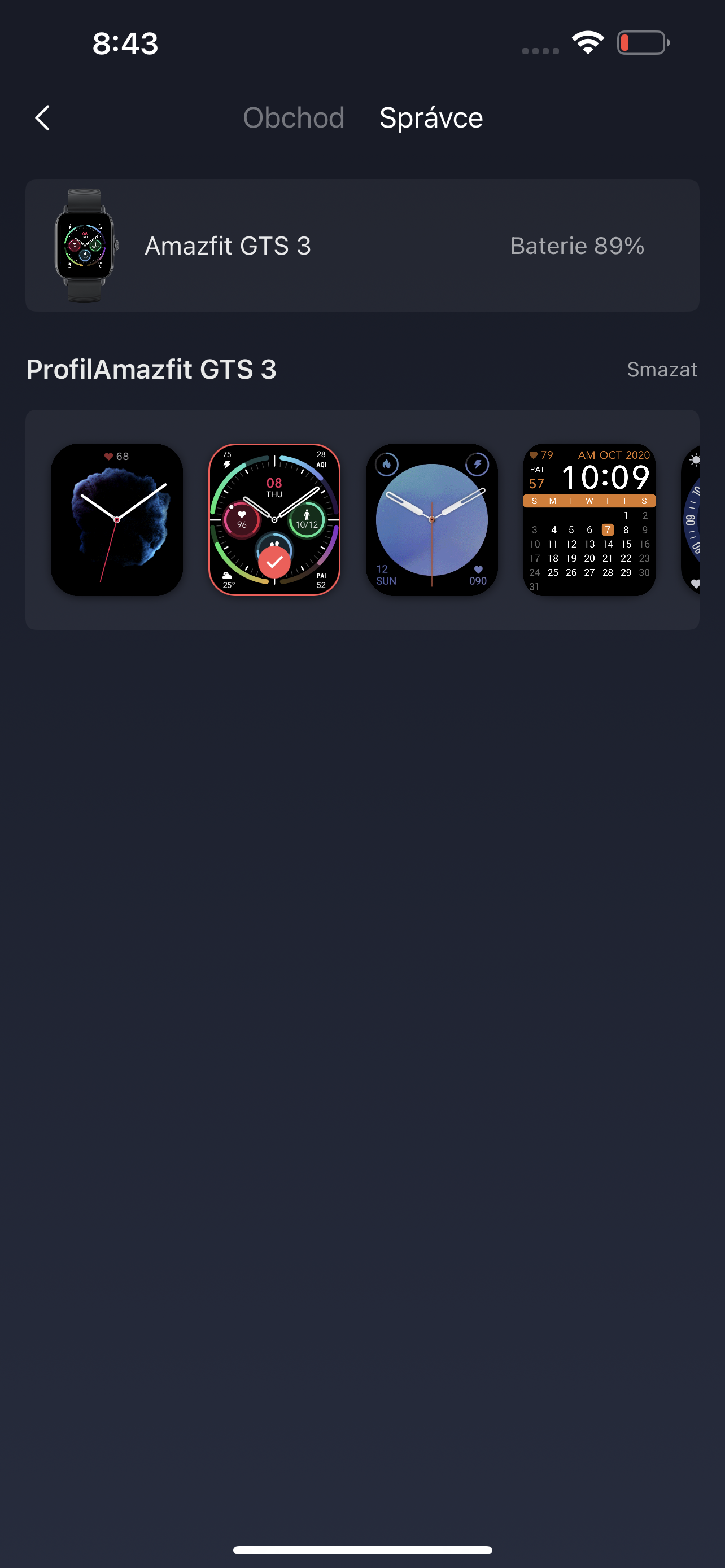Screen dimensions: 725x1568
Task: Tap the heart icon on the dark watch face
Action: pyautogui.click(x=109, y=455)
